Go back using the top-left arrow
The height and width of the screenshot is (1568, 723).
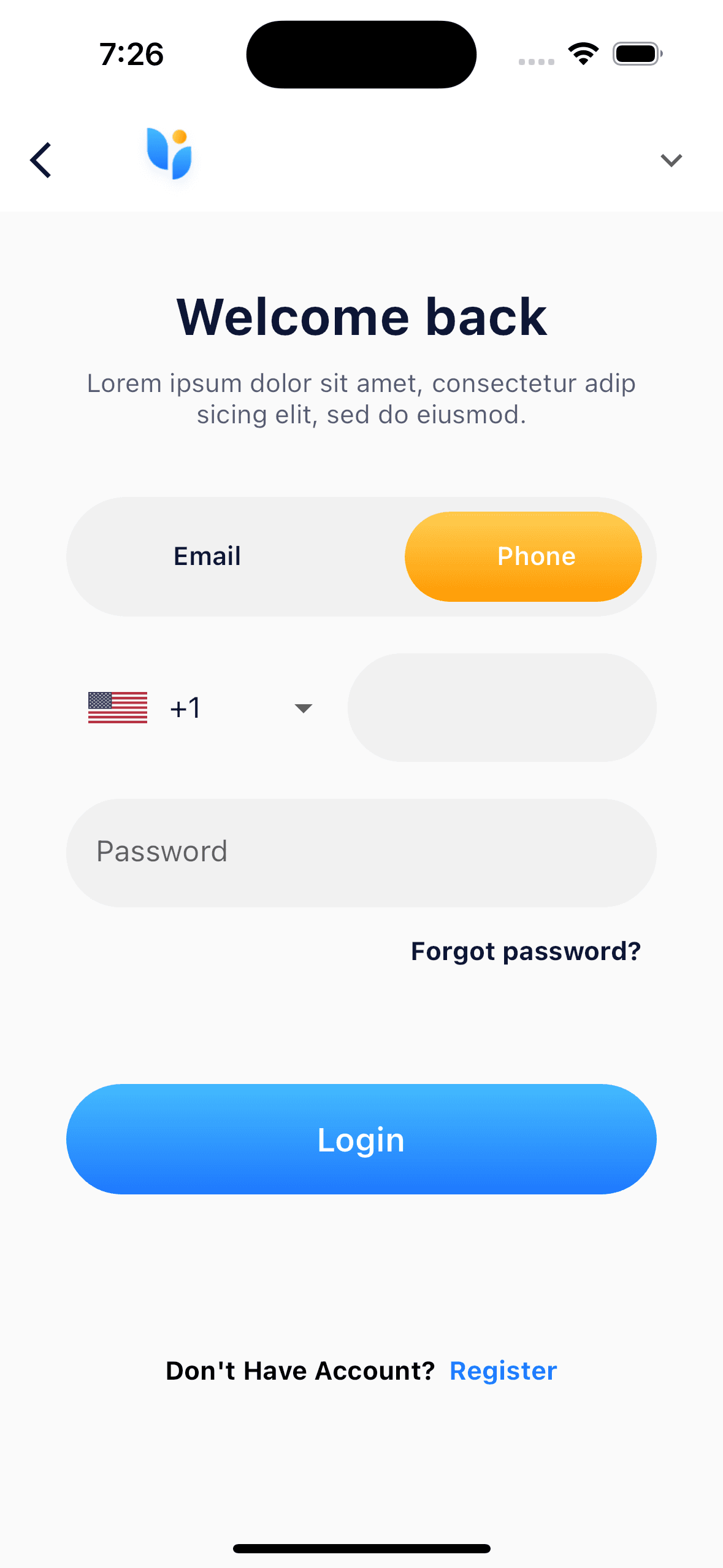(41, 160)
